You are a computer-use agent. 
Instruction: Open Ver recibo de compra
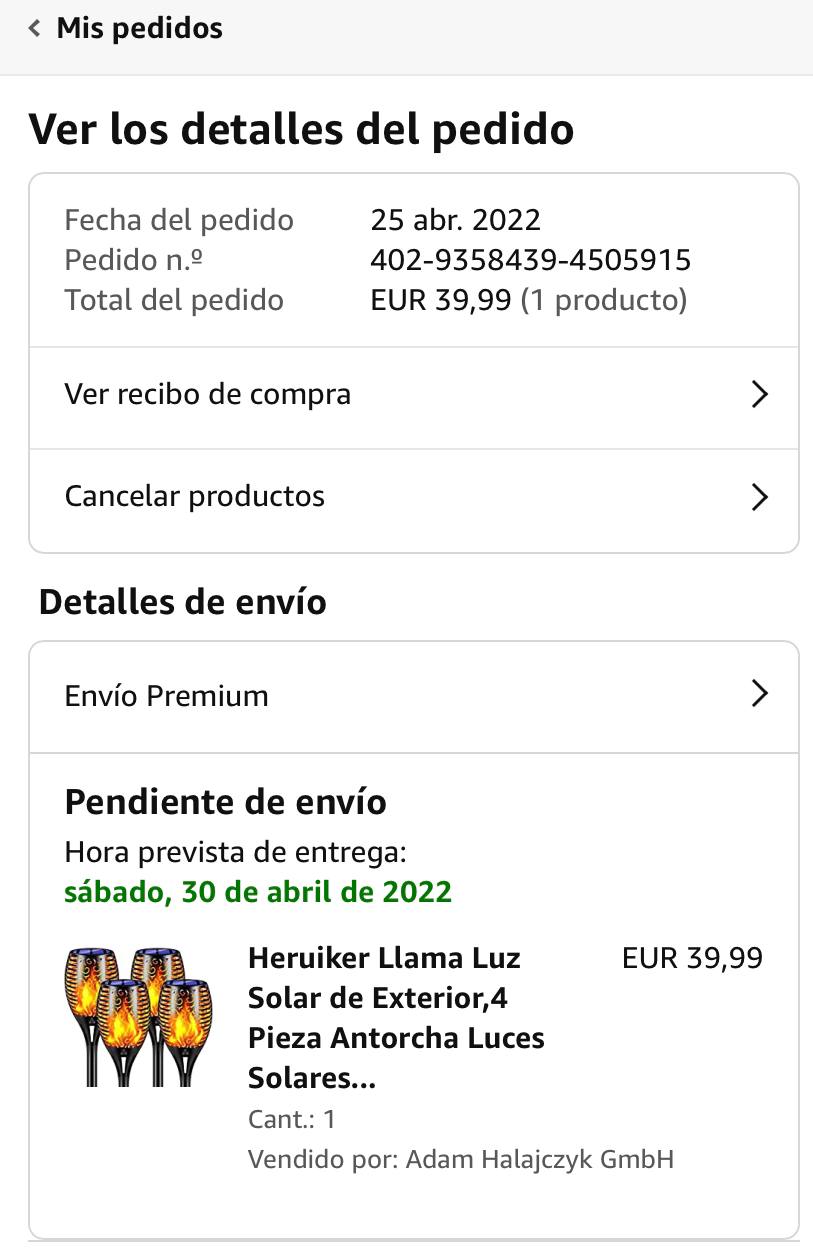(413, 395)
